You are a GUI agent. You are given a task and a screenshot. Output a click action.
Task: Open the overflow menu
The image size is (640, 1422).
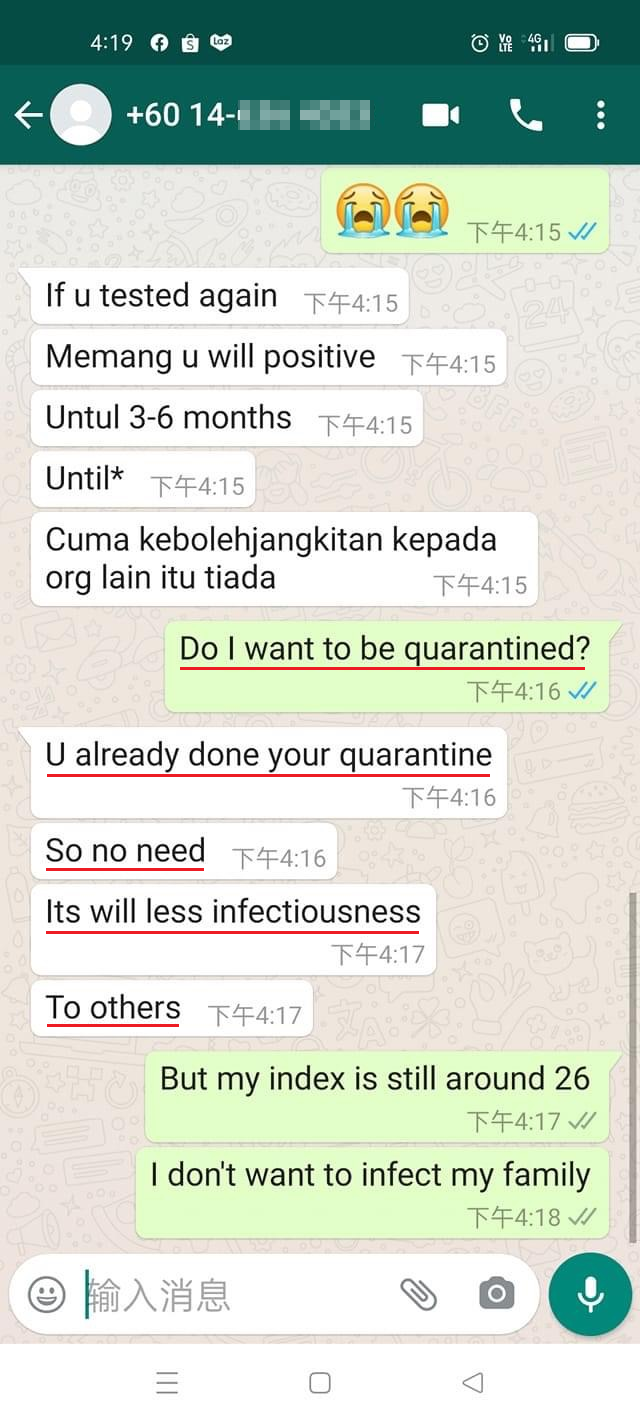tap(600, 115)
